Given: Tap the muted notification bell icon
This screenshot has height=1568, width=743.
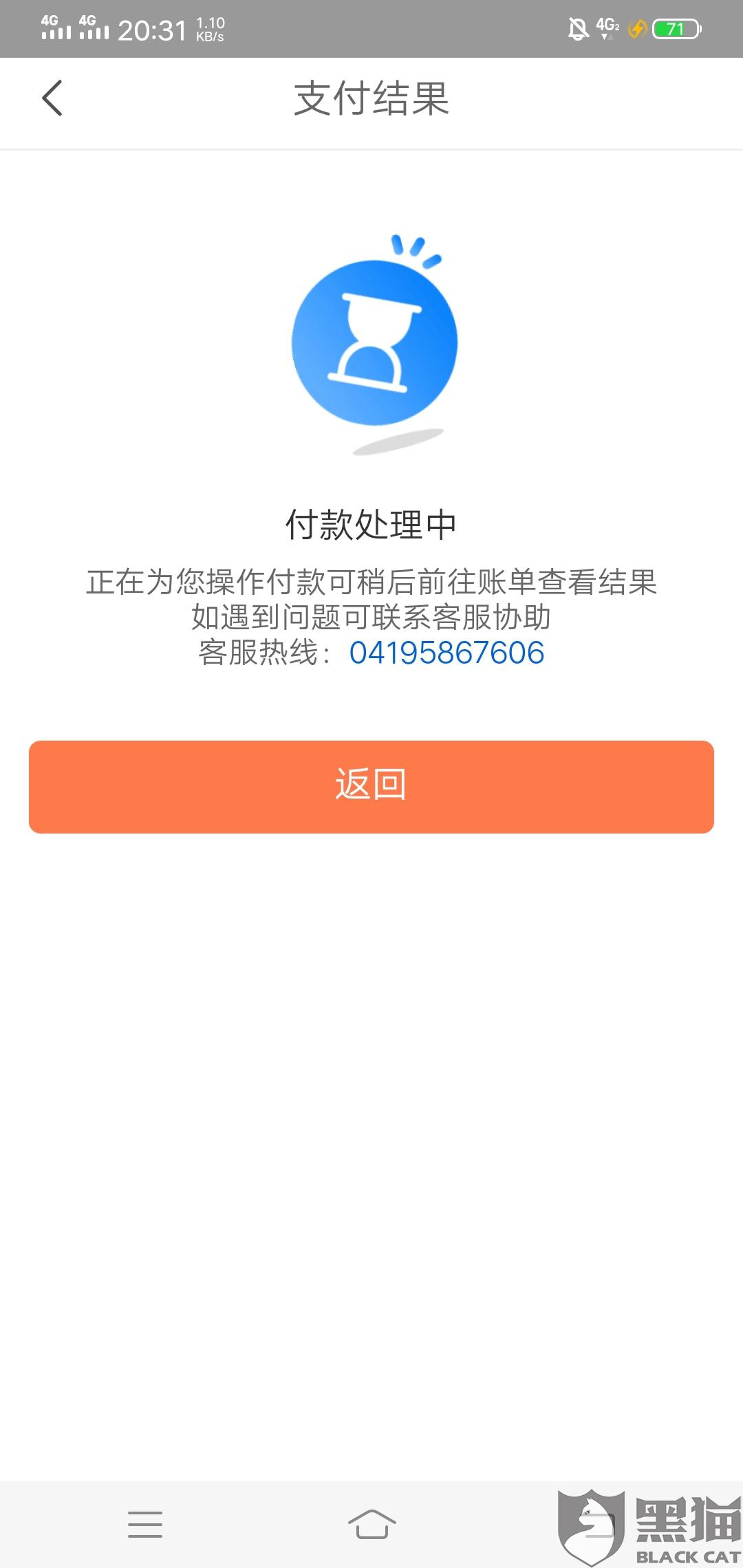Looking at the screenshot, I should pos(577,28).
